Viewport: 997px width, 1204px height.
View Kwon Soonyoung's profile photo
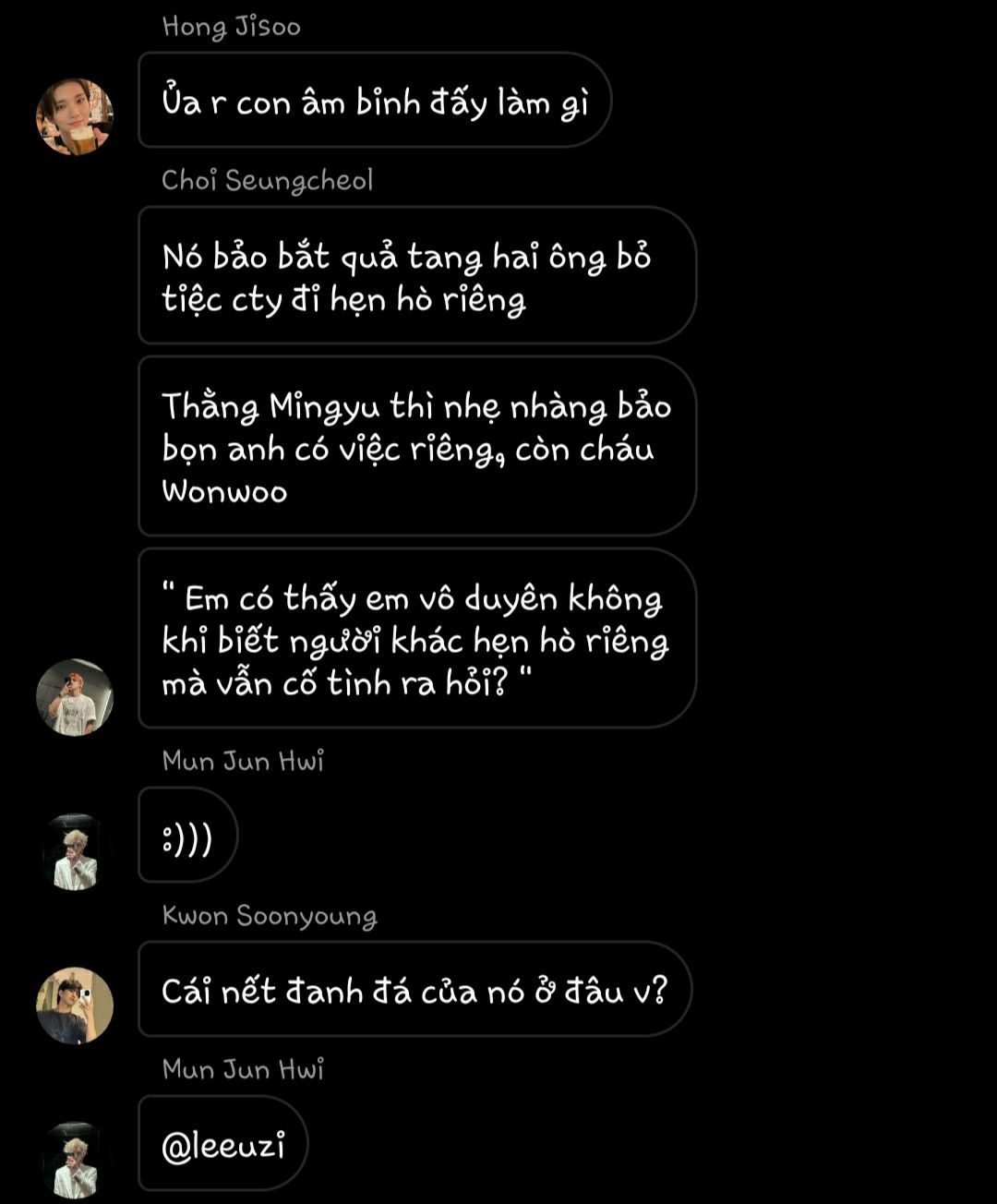click(x=75, y=1005)
